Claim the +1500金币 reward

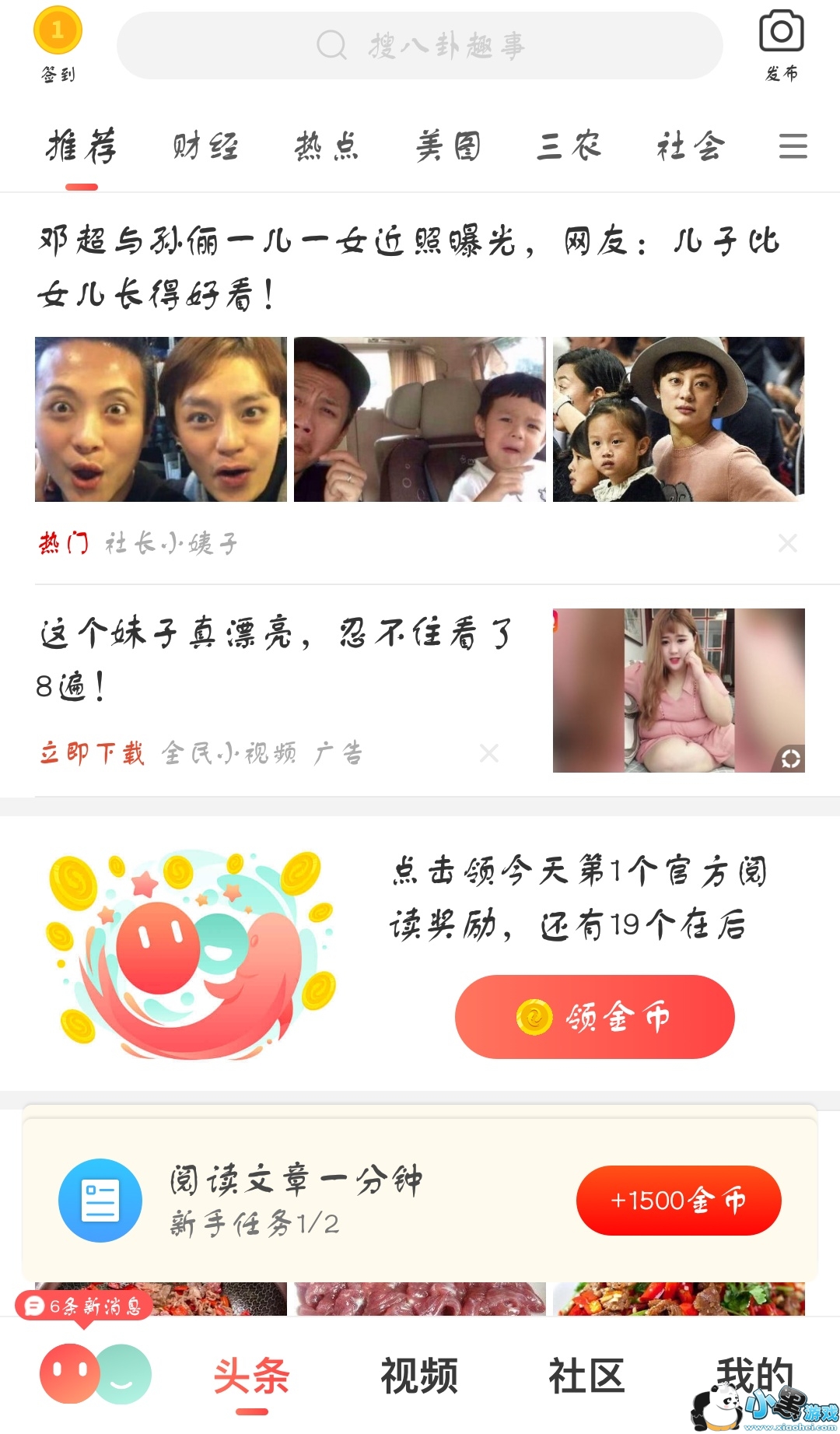pos(678,1201)
